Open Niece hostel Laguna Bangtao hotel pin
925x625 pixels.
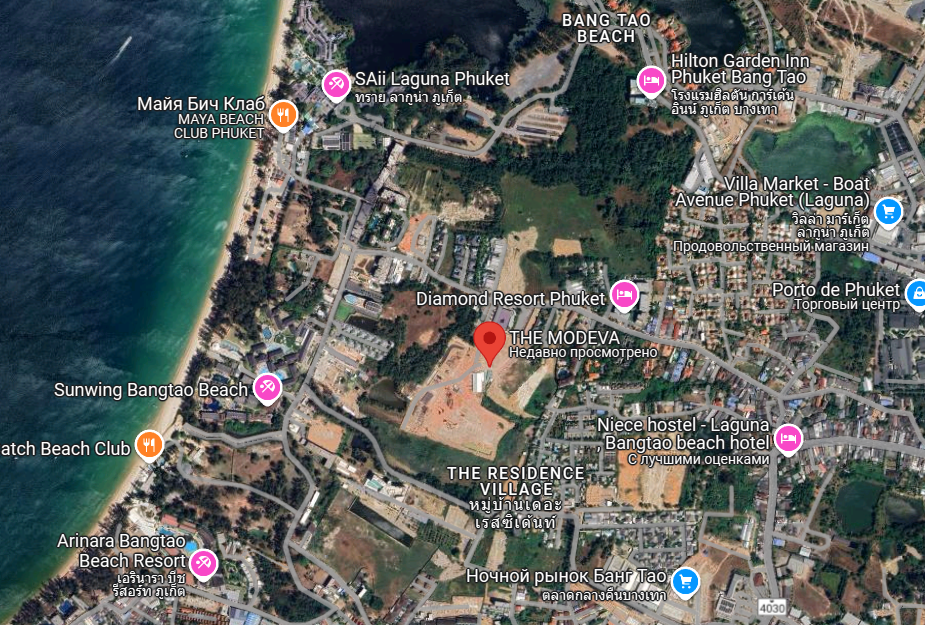coord(788,438)
